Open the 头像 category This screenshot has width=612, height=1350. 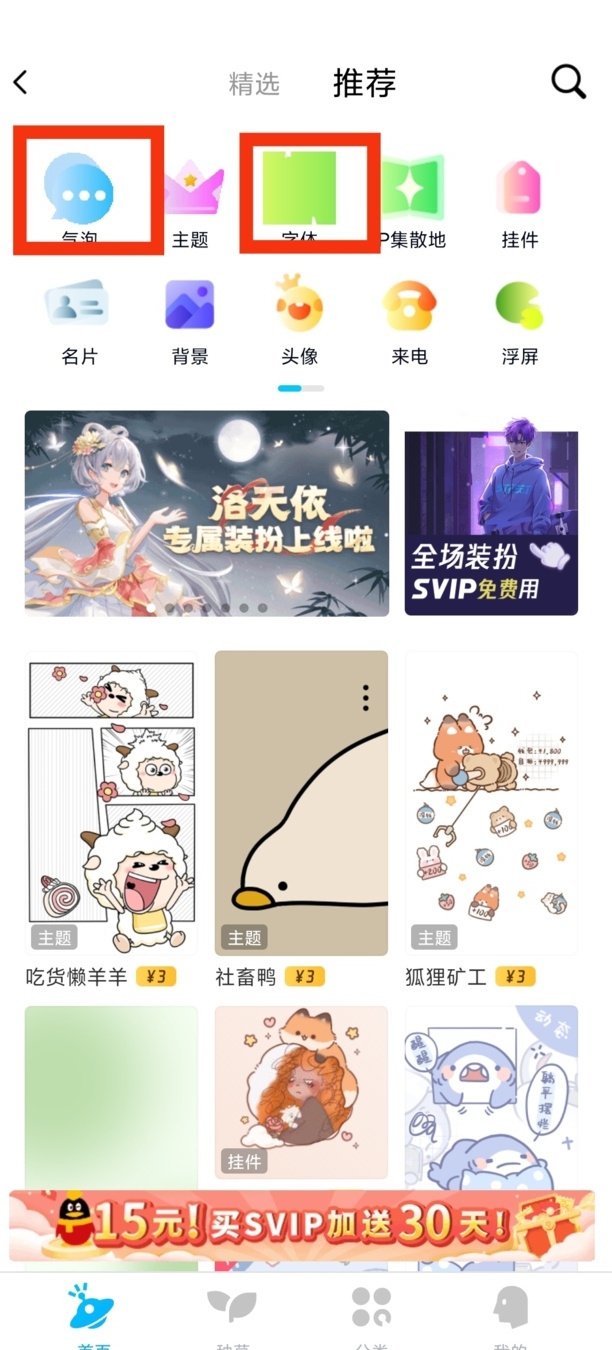pos(300,318)
